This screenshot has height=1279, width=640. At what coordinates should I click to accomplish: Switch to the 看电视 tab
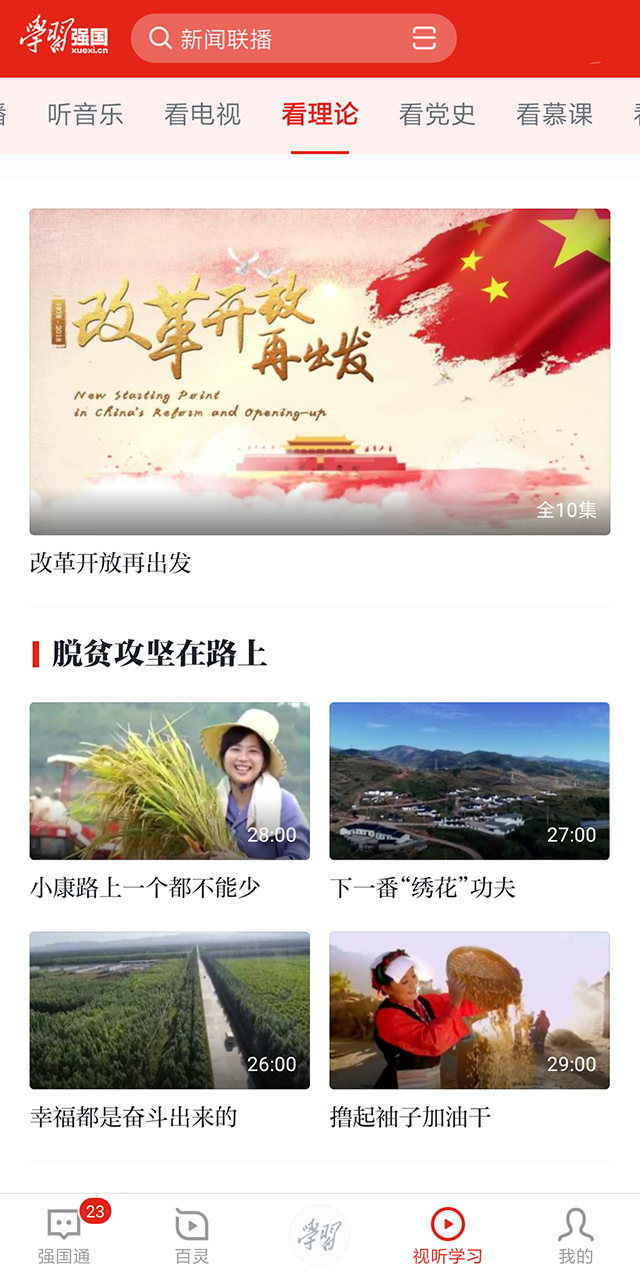click(x=202, y=115)
